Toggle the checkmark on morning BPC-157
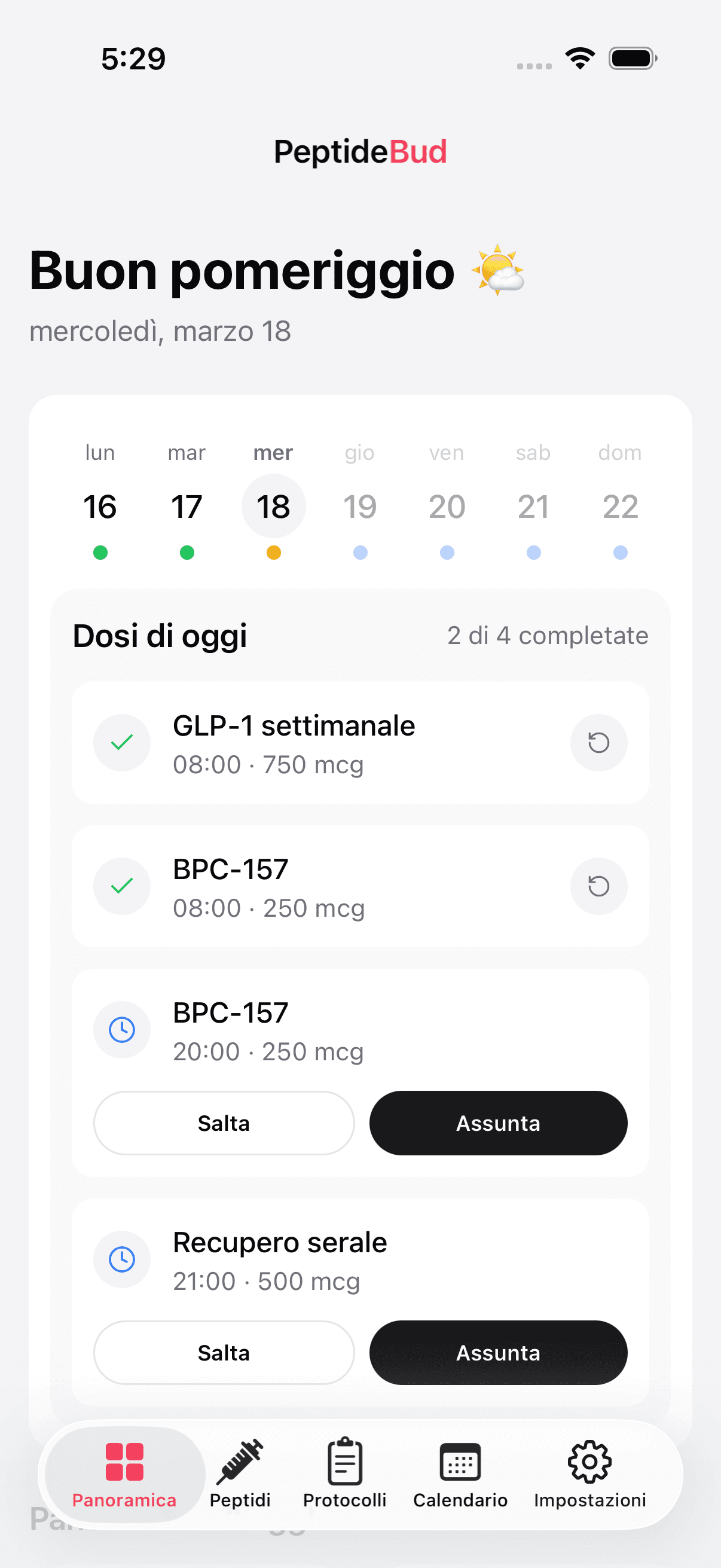The height and width of the screenshot is (1568, 721). point(122,886)
